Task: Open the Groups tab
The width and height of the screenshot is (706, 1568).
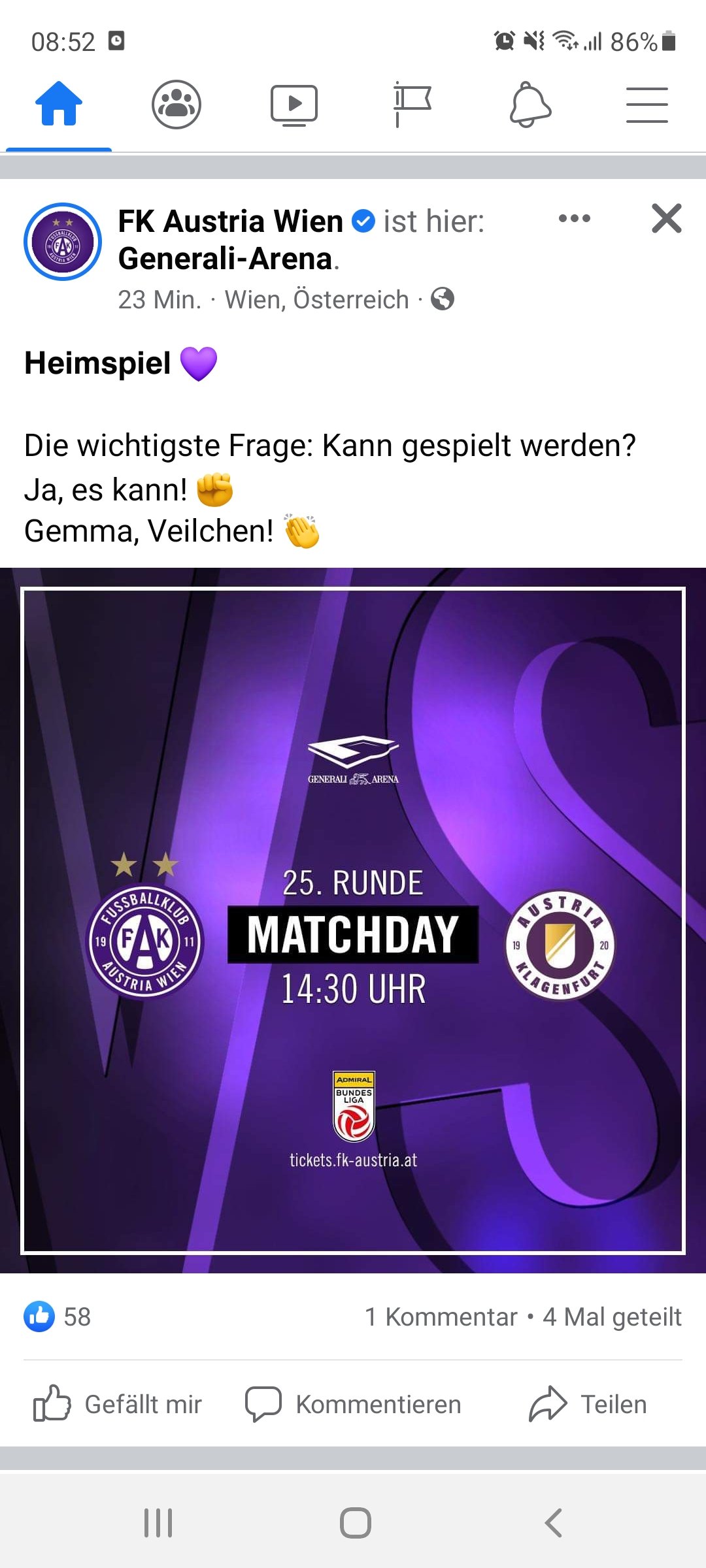Action: 176,104
